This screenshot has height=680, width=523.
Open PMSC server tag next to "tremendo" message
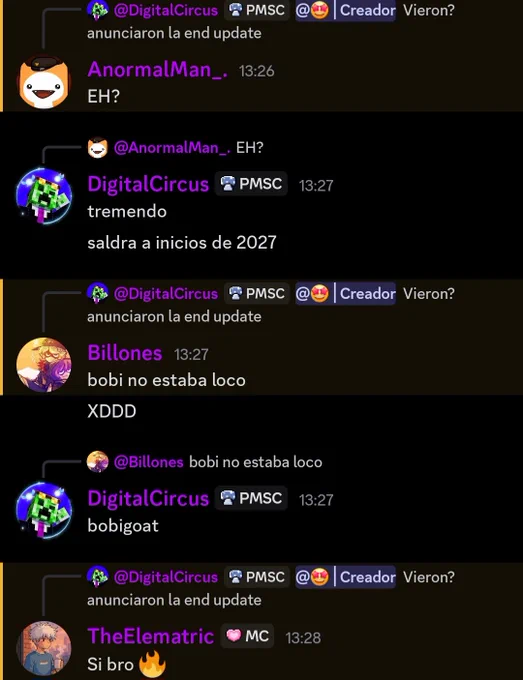click(x=251, y=184)
